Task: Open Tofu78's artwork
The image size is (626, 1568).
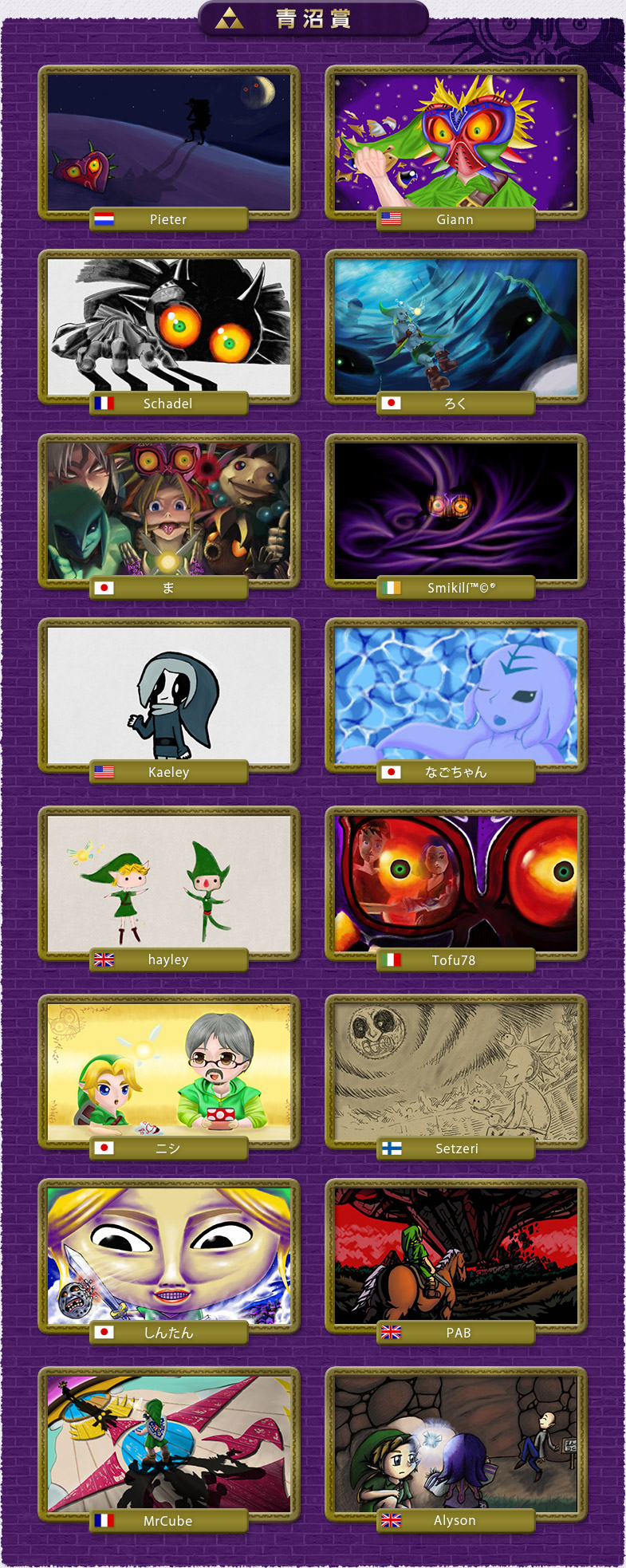Action: coord(456,883)
